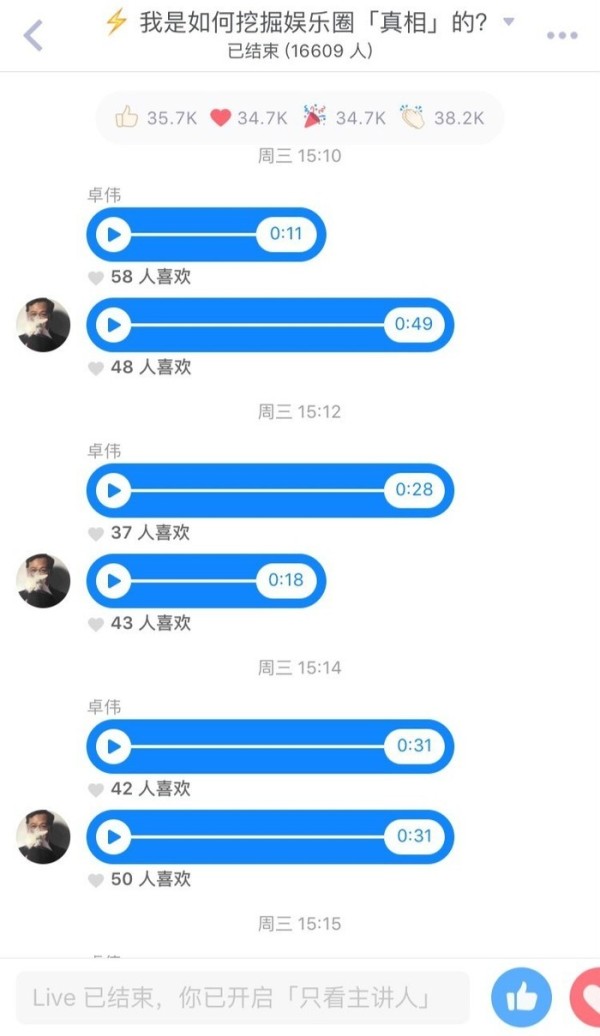Tap the Live 已结束 input field
The width and height of the screenshot is (600, 1036).
(x=243, y=998)
